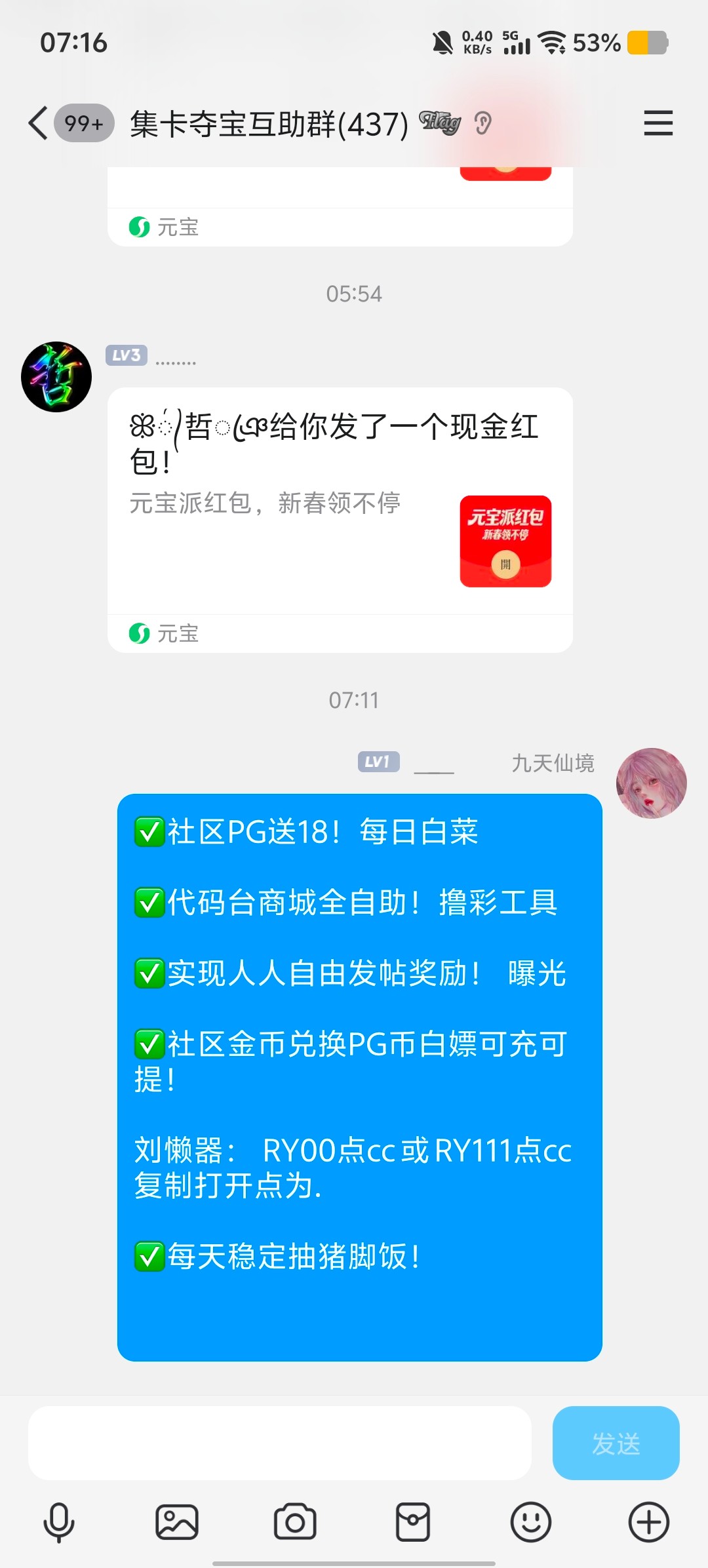Screen dimensions: 708x1568
Task: Expand more options with the plus icon
Action: [x=648, y=1521]
